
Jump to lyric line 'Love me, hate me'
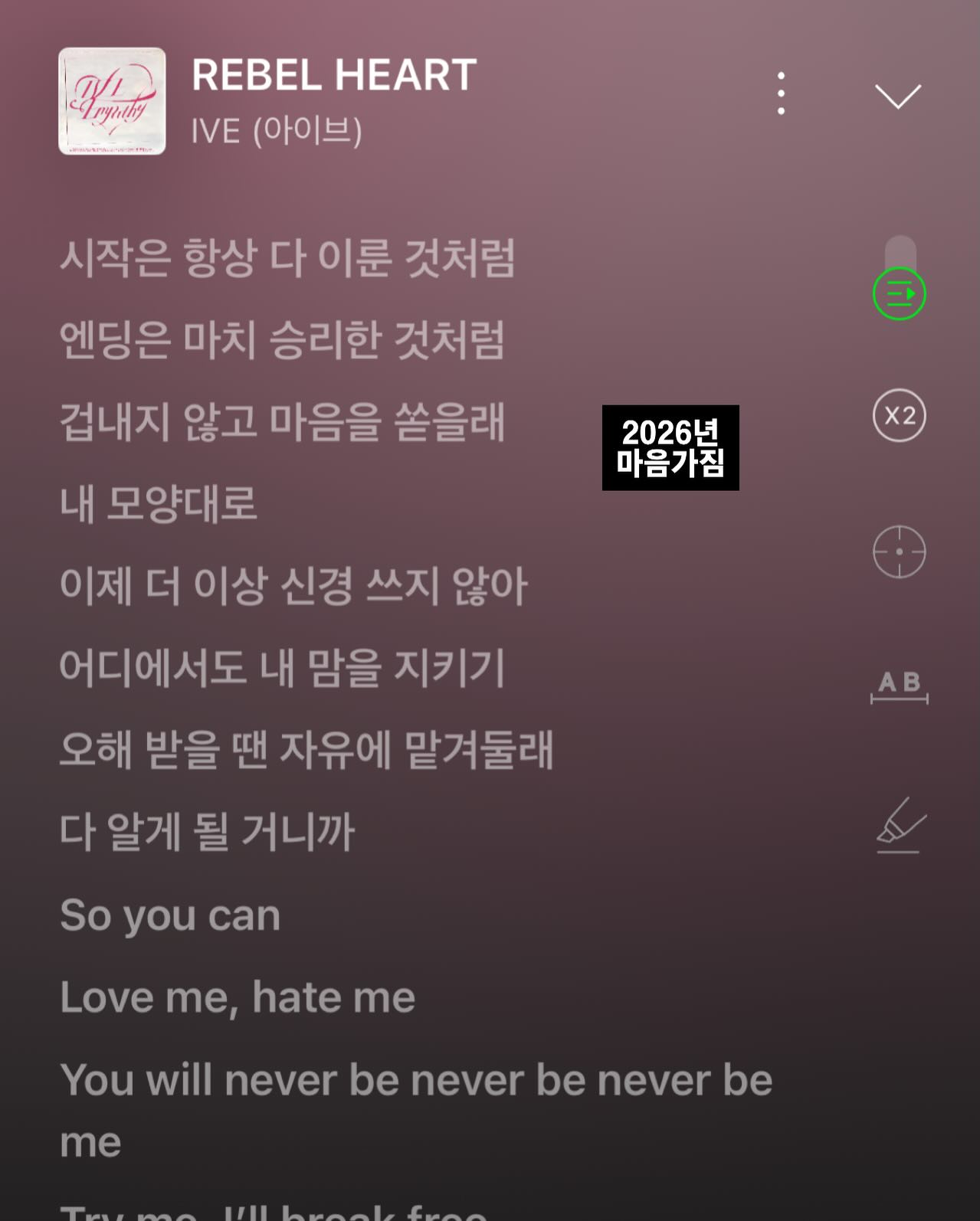[x=238, y=997]
